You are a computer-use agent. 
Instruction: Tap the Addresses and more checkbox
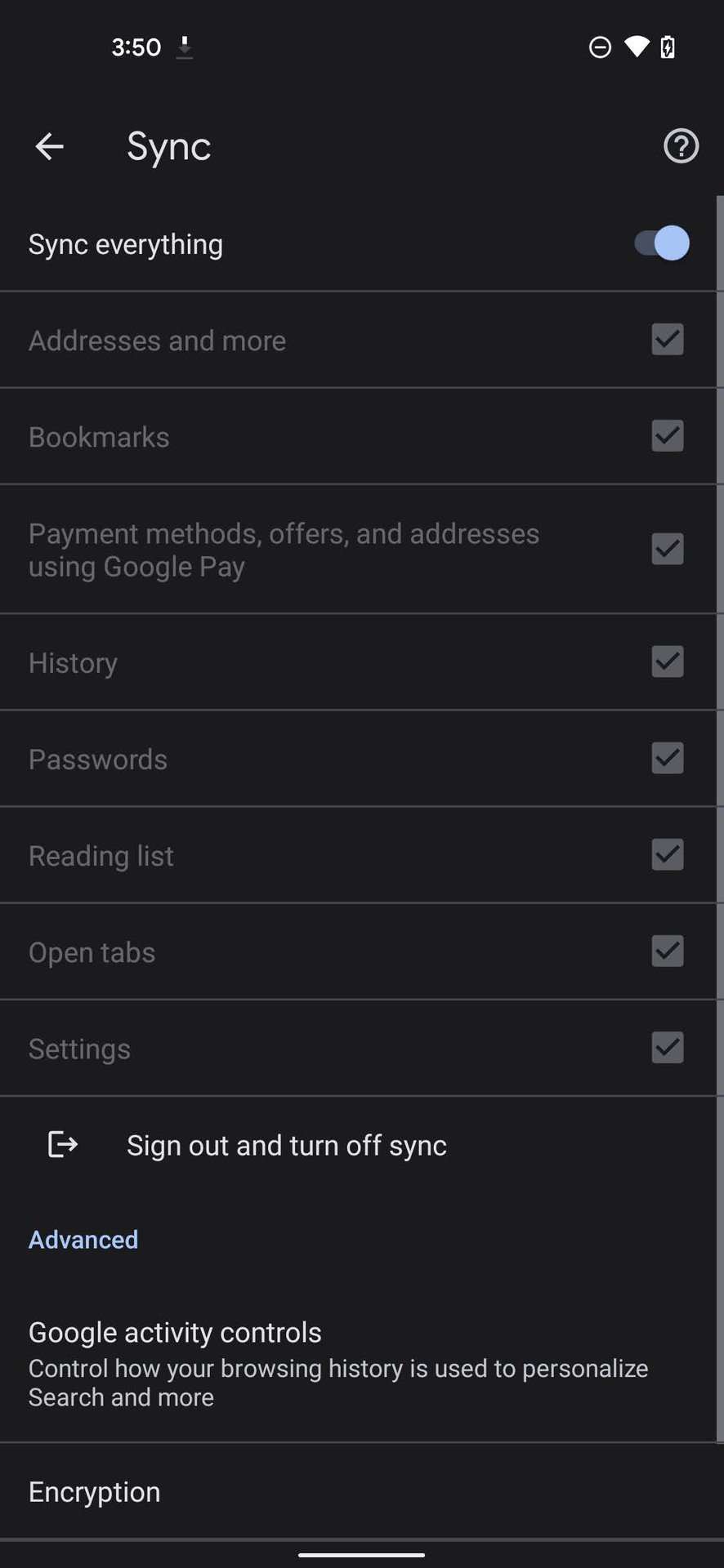pyautogui.click(x=667, y=340)
